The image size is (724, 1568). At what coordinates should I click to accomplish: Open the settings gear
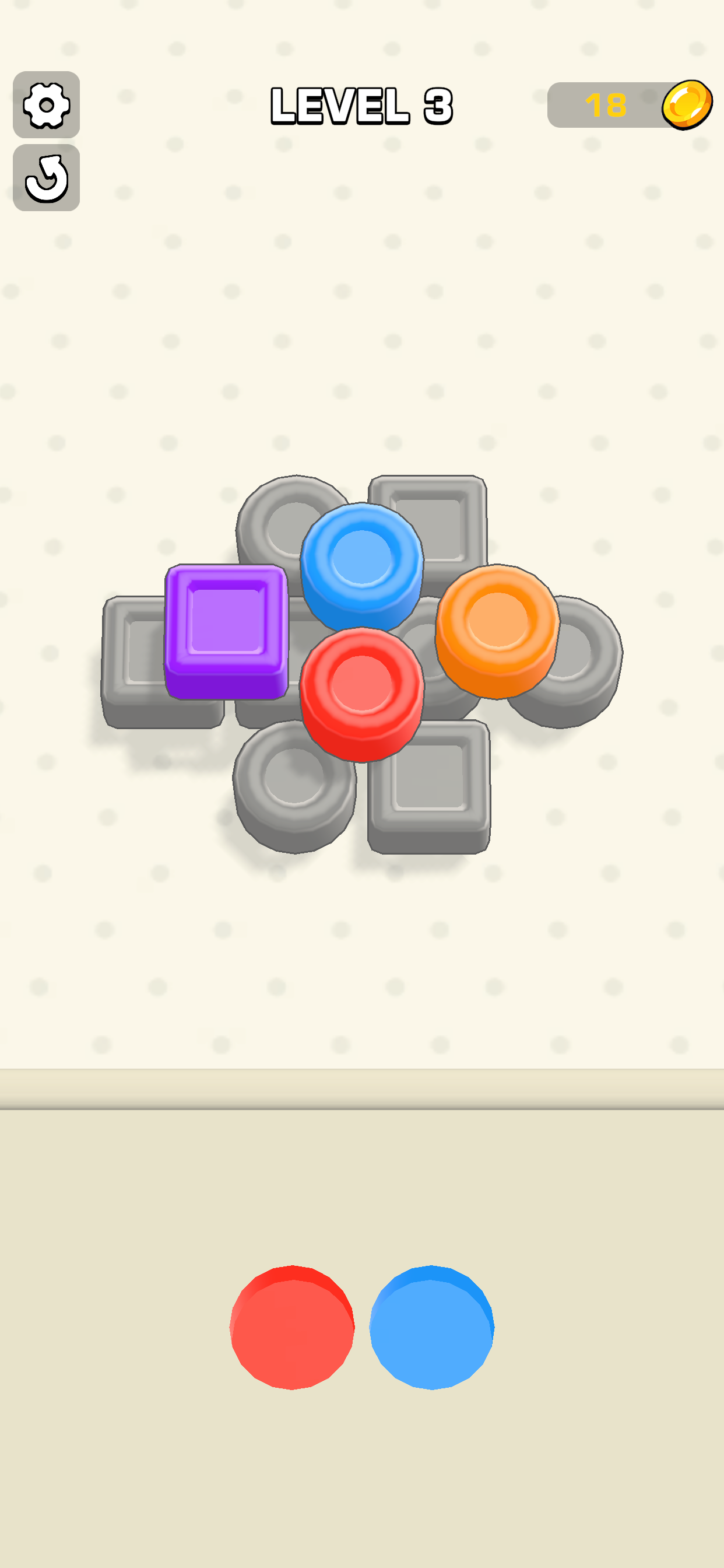(46, 104)
